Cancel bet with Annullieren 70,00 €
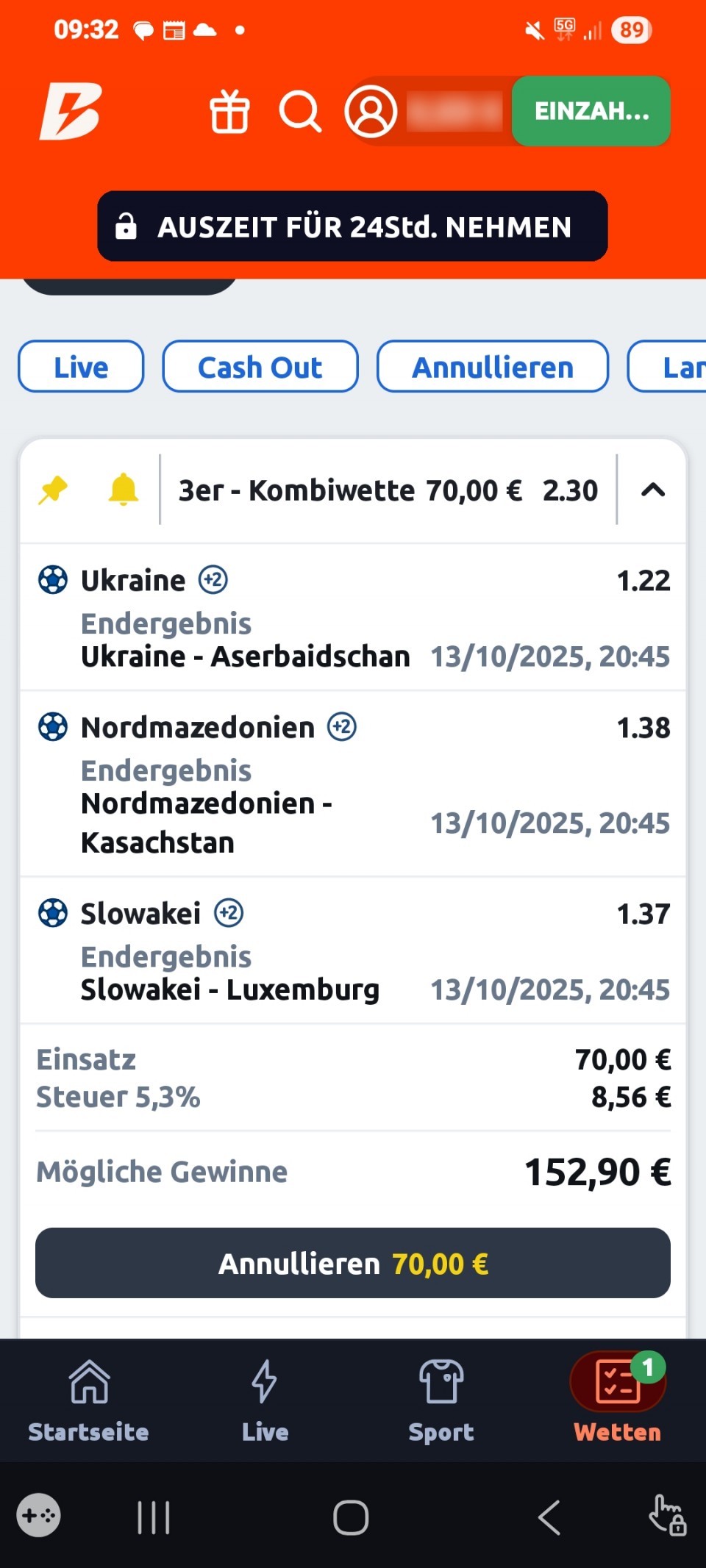The width and height of the screenshot is (706, 1568). (352, 1263)
